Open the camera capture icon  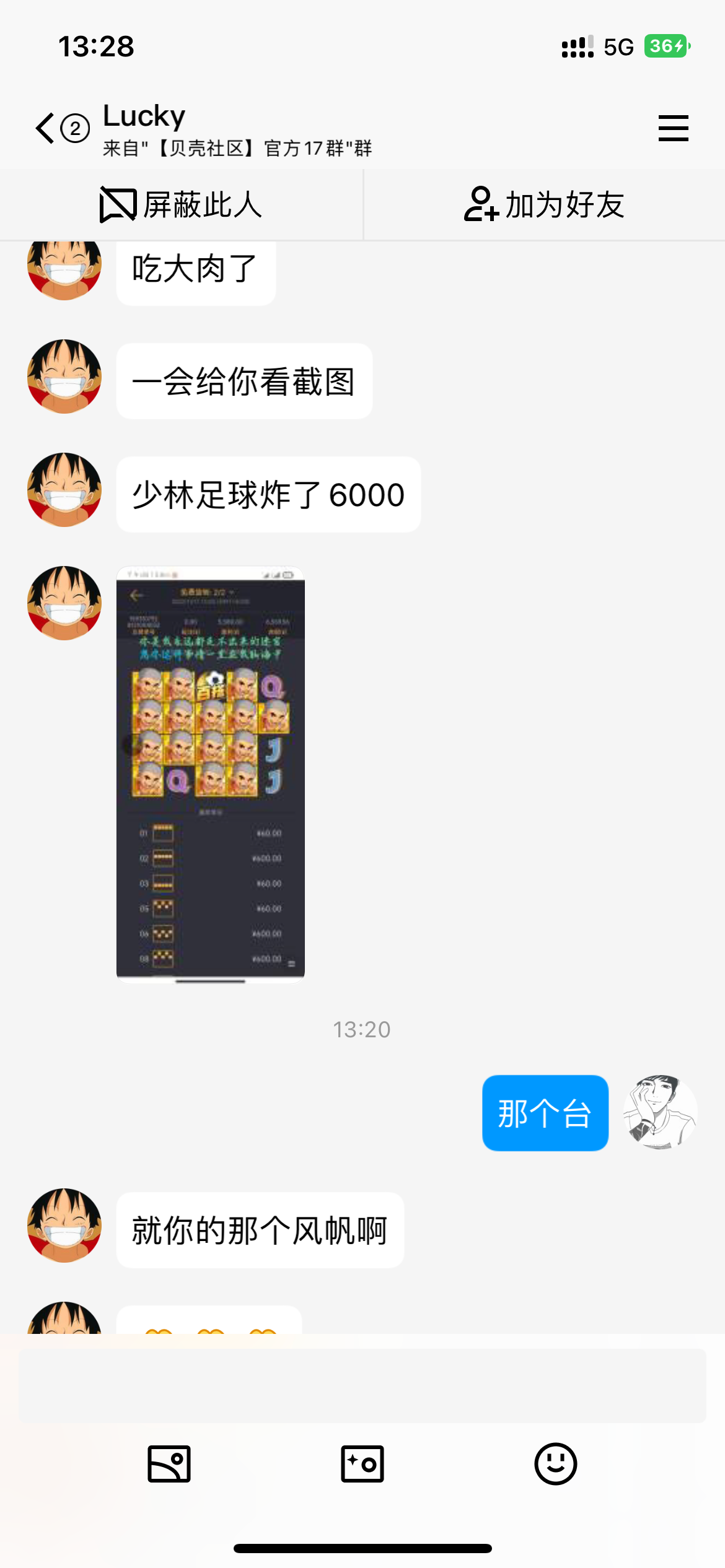pyautogui.click(x=362, y=1464)
